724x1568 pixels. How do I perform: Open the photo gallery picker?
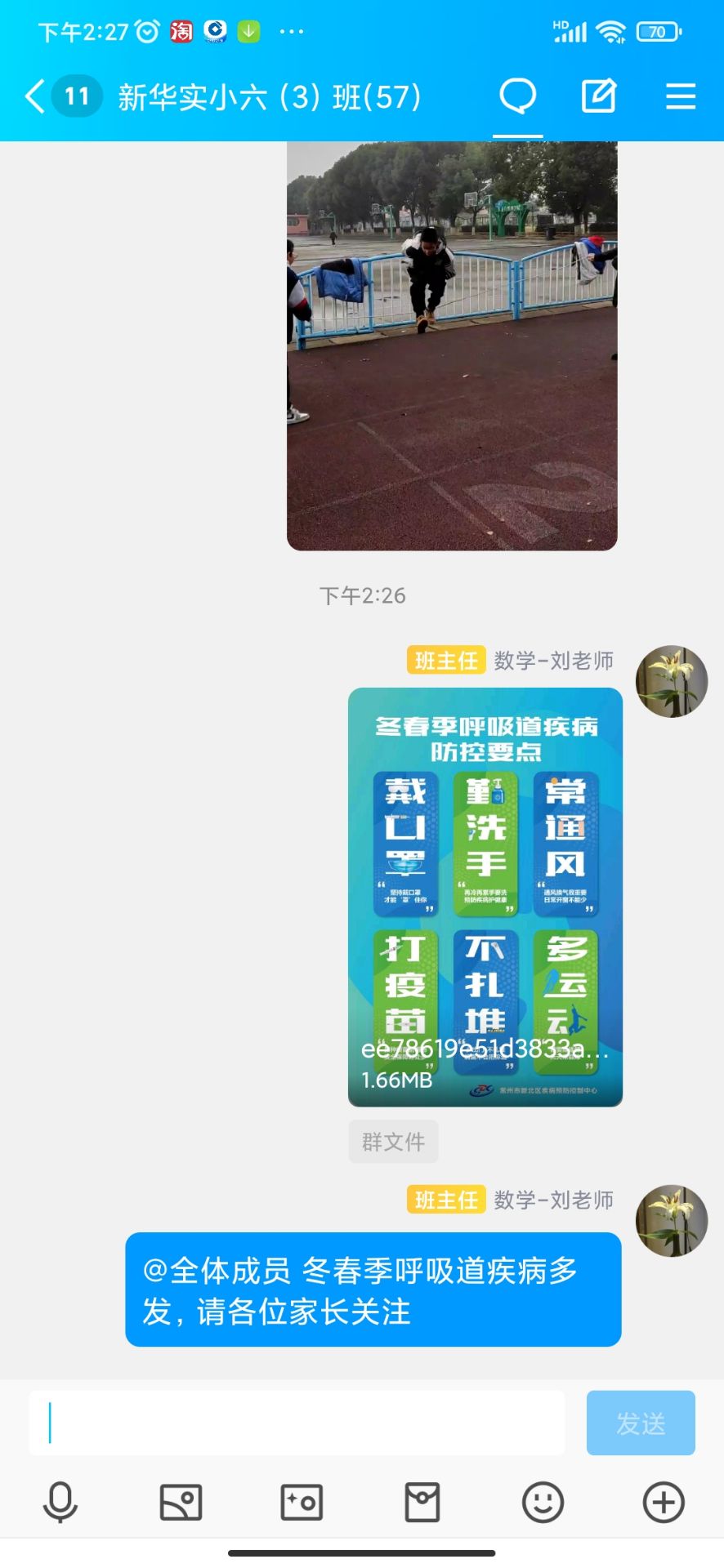[x=181, y=1502]
